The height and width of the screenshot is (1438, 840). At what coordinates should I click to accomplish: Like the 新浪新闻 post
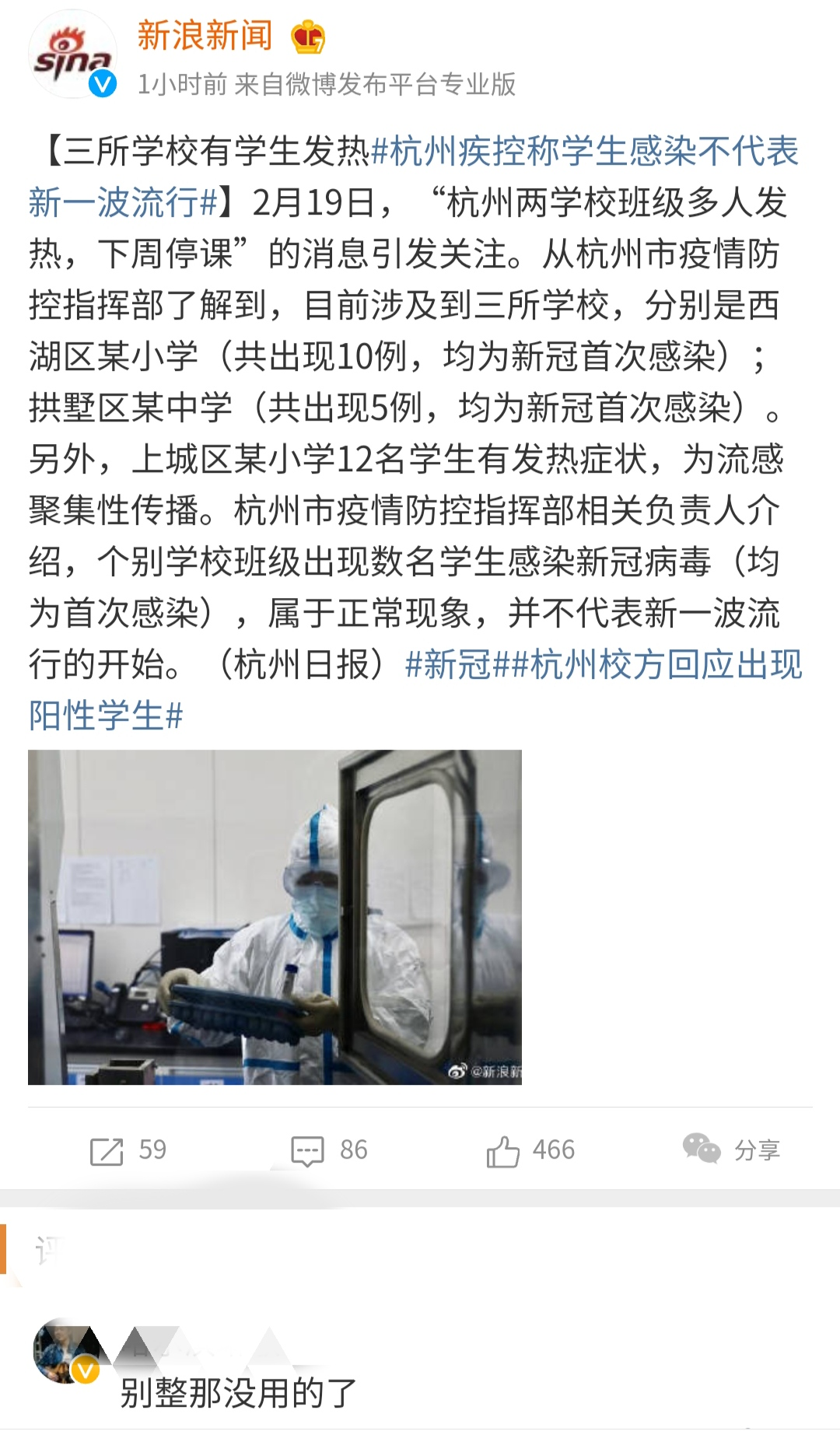pyautogui.click(x=530, y=1149)
